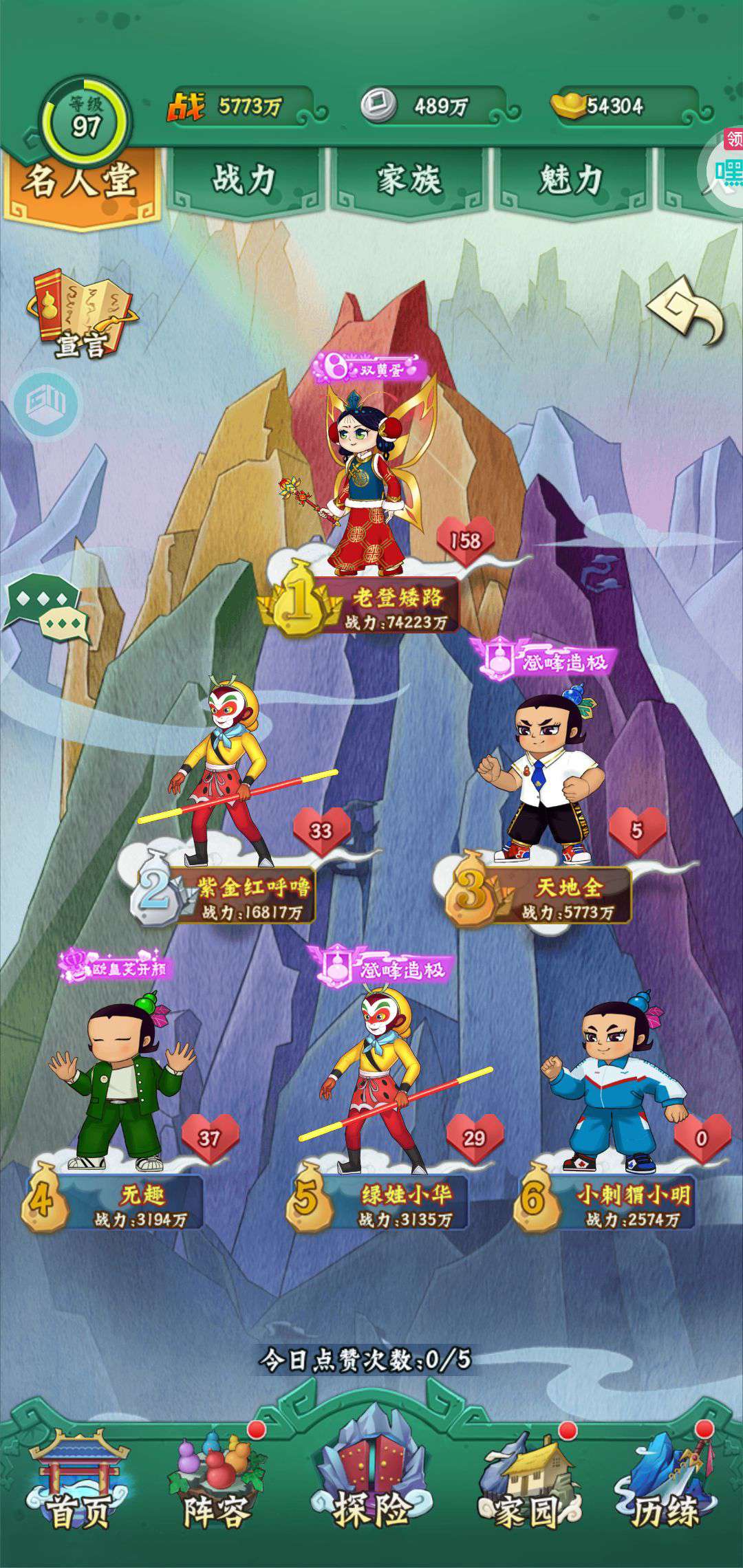Switch to the 战力 ranking tab
This screenshot has width=743, height=1568.
click(245, 180)
